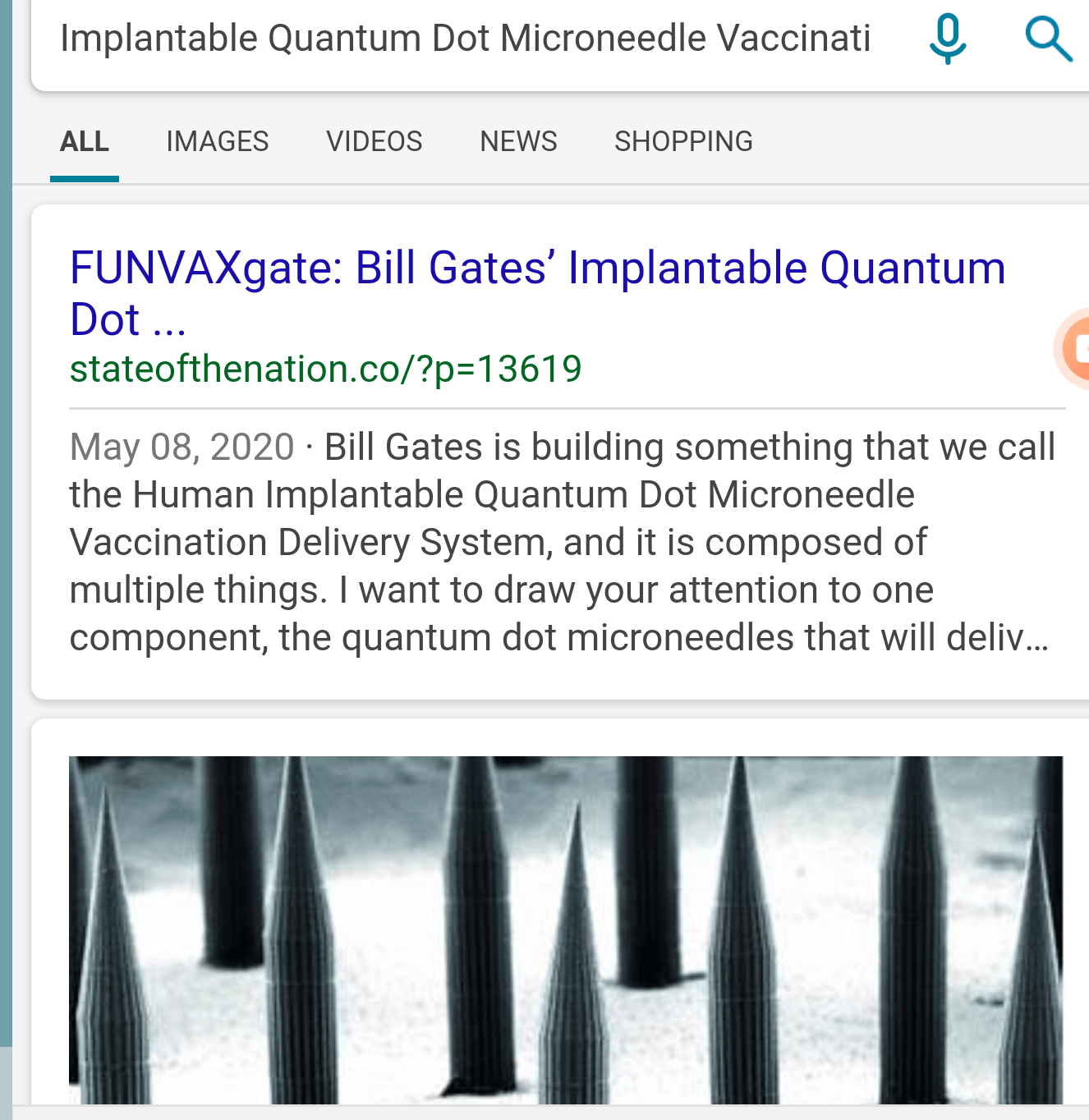
Task: Run search with the magnifier icon
Action: pyautogui.click(x=1049, y=39)
